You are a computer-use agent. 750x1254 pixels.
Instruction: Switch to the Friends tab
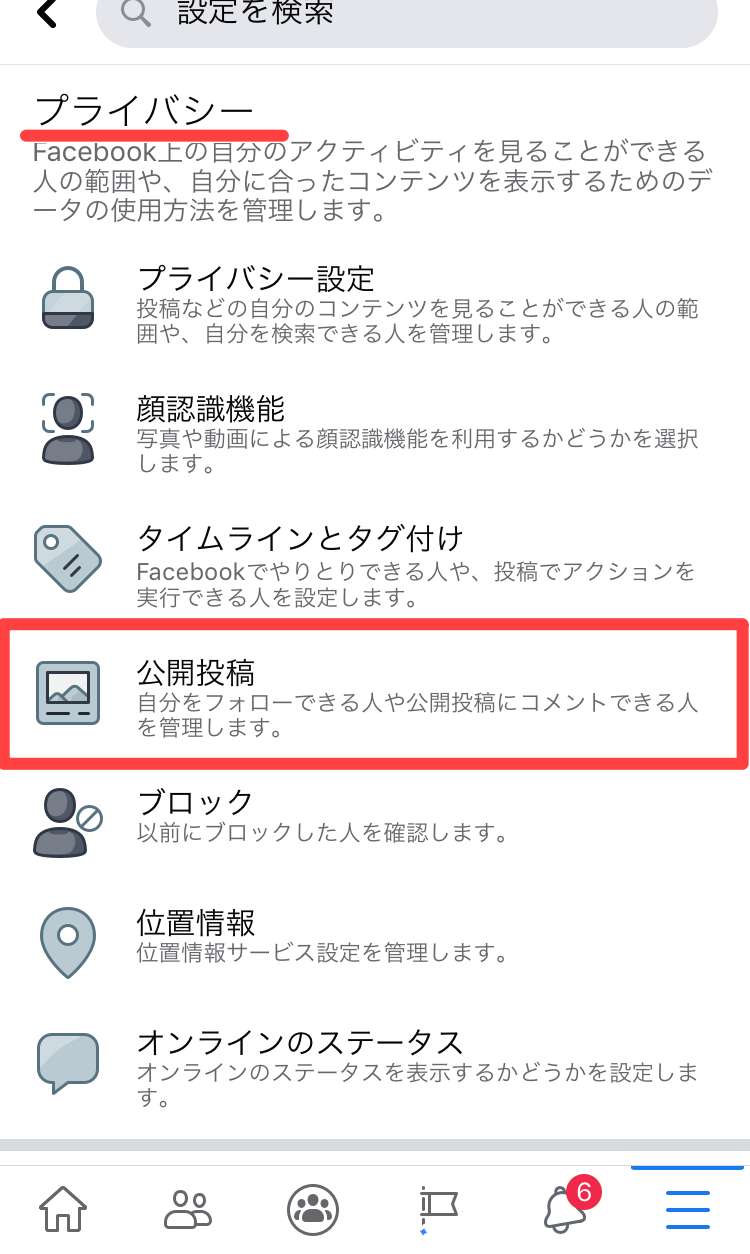[187, 1209]
